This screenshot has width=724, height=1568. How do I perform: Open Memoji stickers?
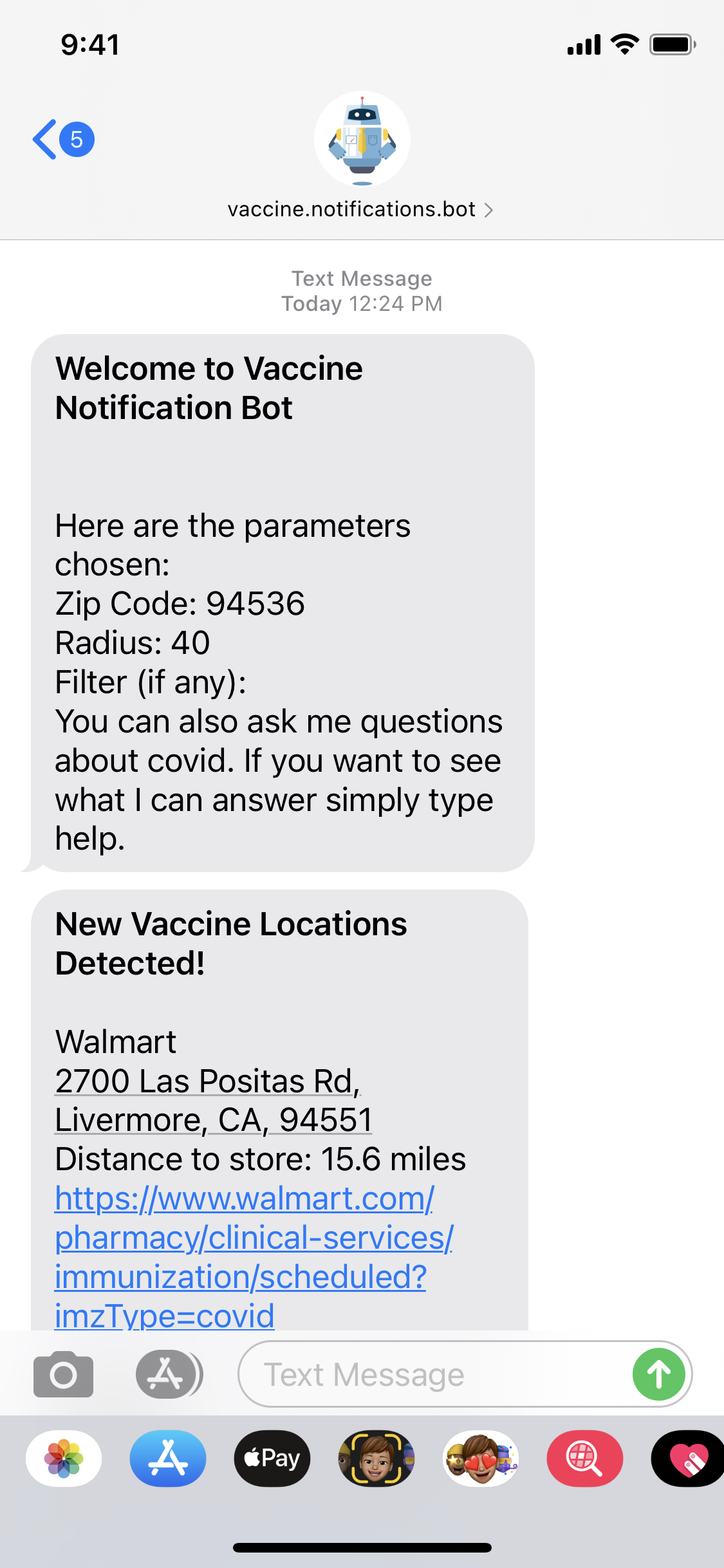click(481, 1459)
